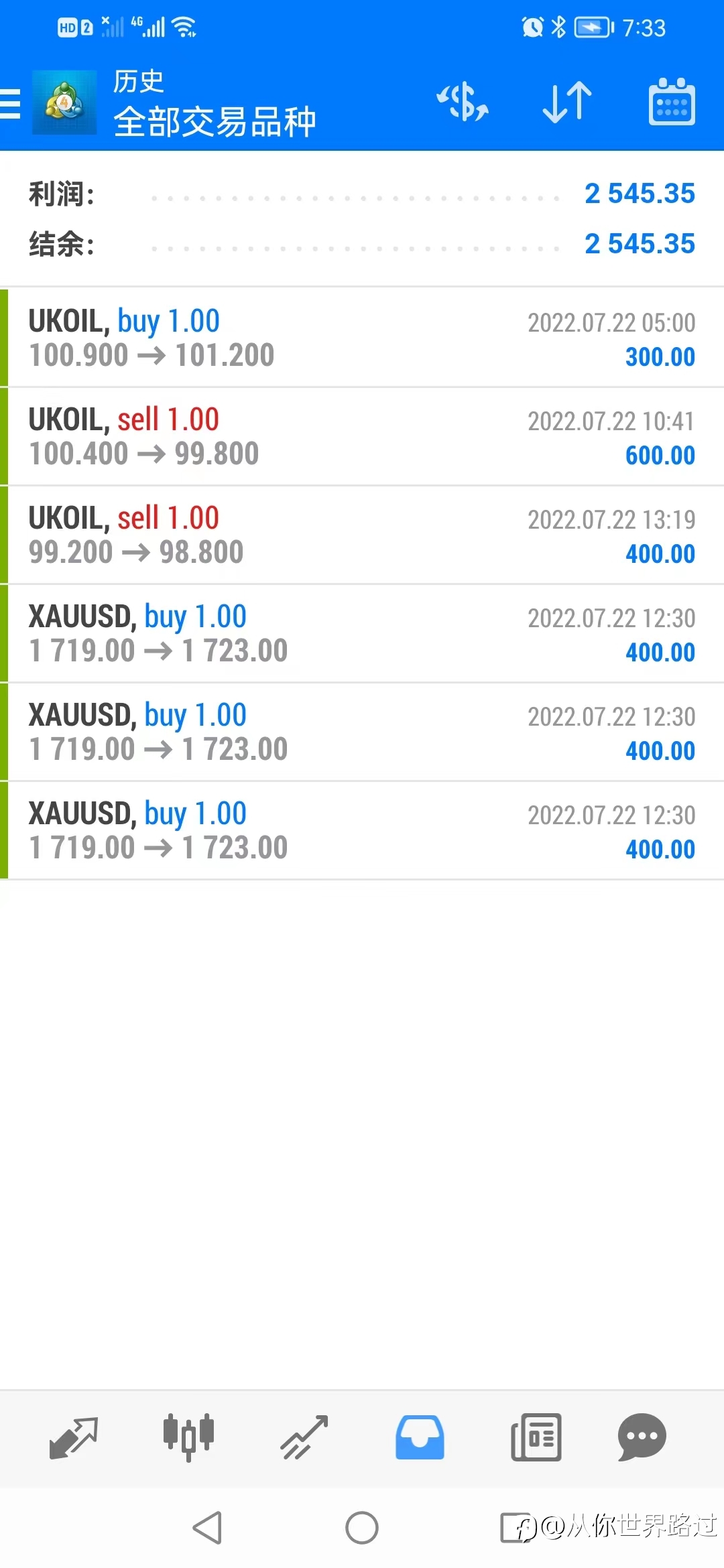
Task: Open the UKOIL sell trade at 13:19
Action: click(362, 535)
